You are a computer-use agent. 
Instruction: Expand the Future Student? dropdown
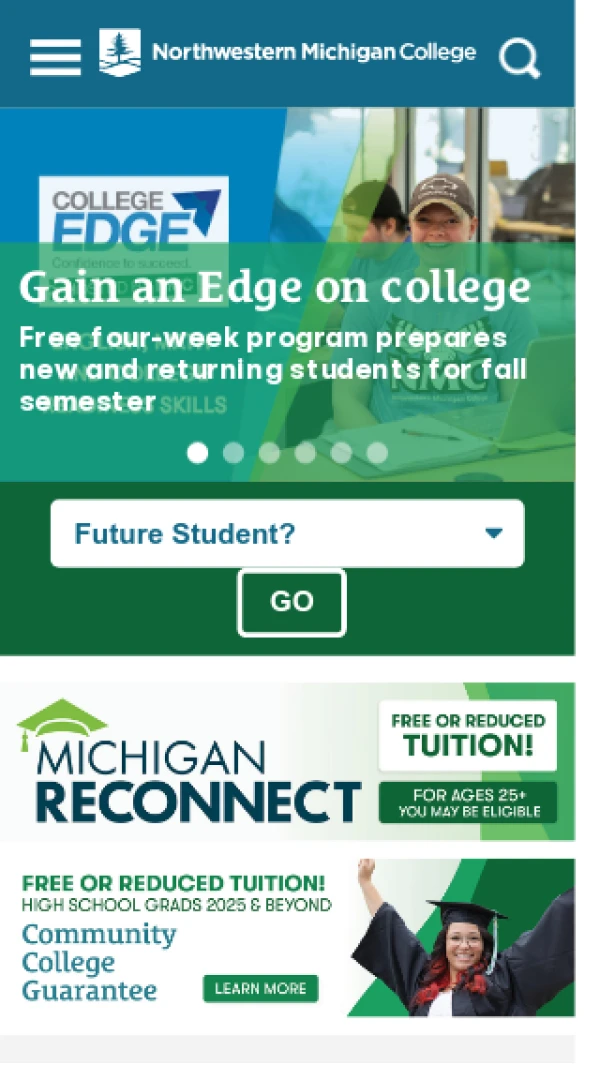[287, 534]
